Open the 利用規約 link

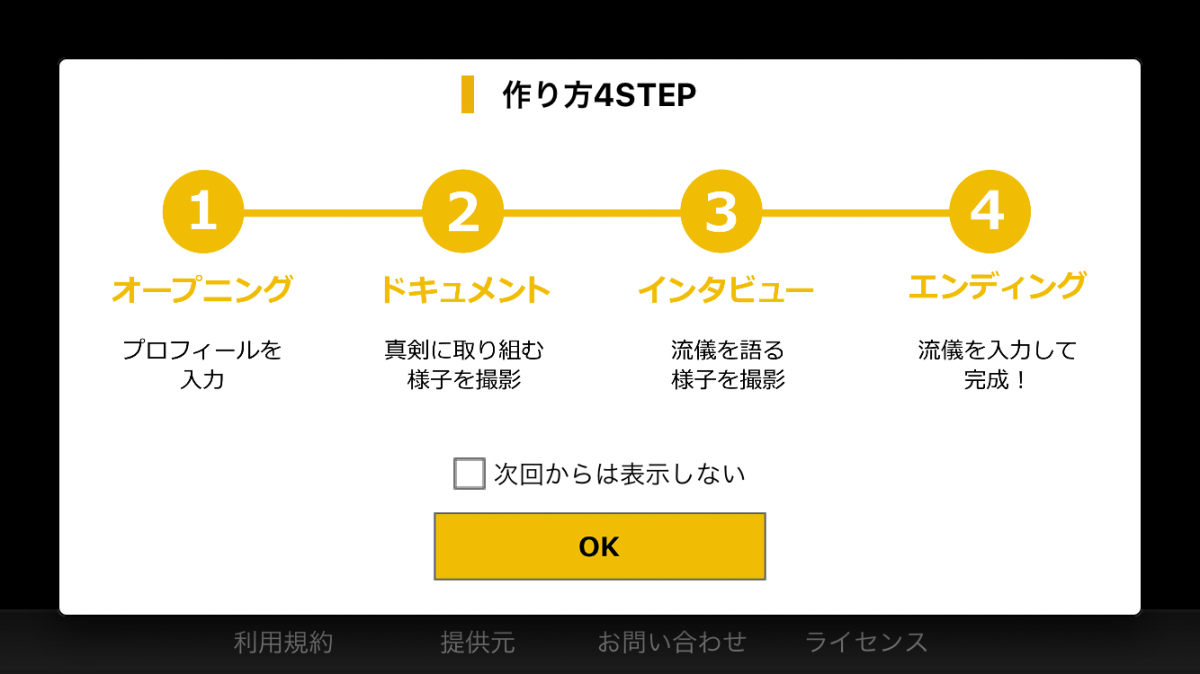coord(283,642)
